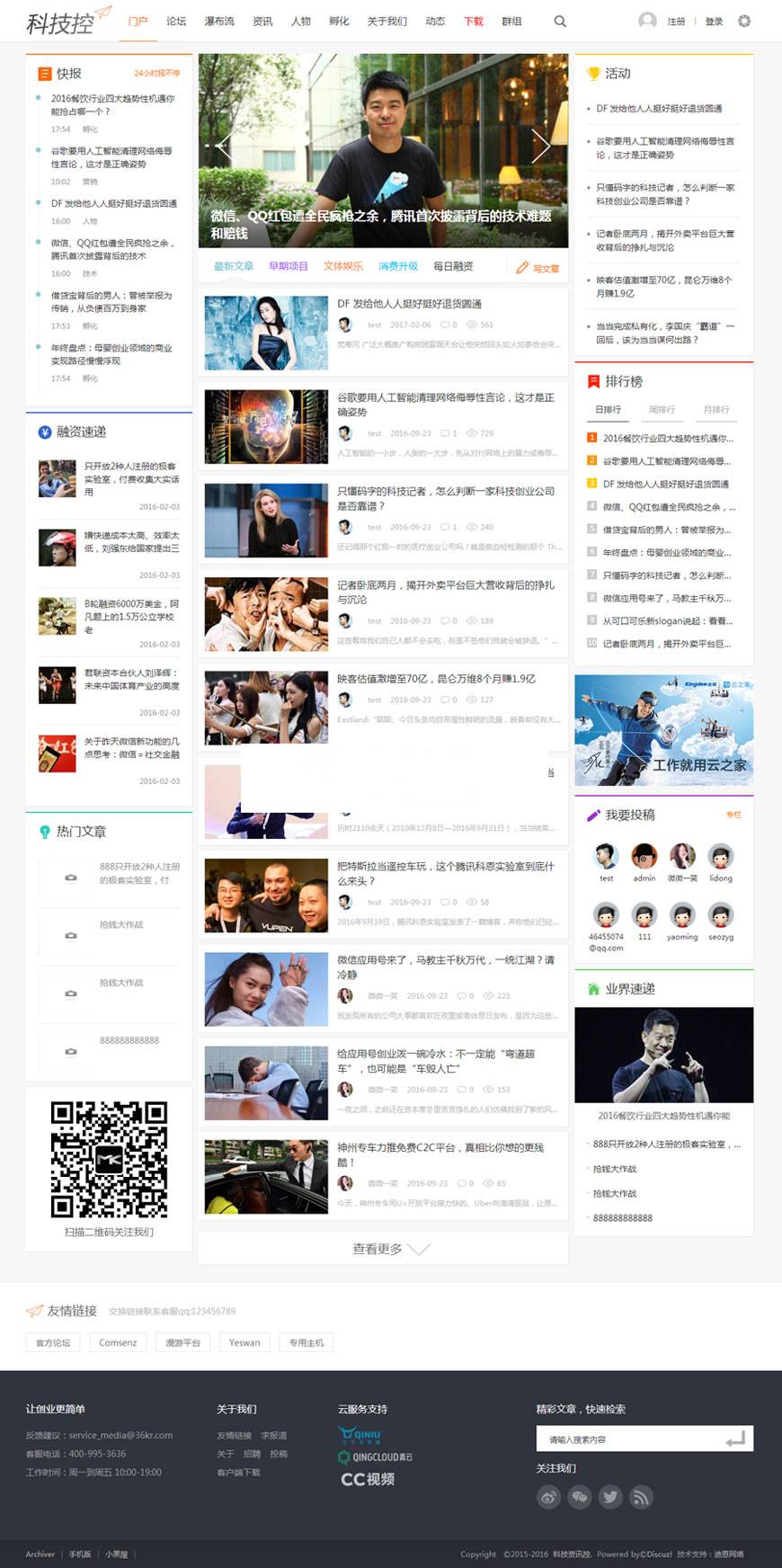Select the 月排行 ranking tab
The width and height of the screenshot is (782, 1568).
point(716,410)
